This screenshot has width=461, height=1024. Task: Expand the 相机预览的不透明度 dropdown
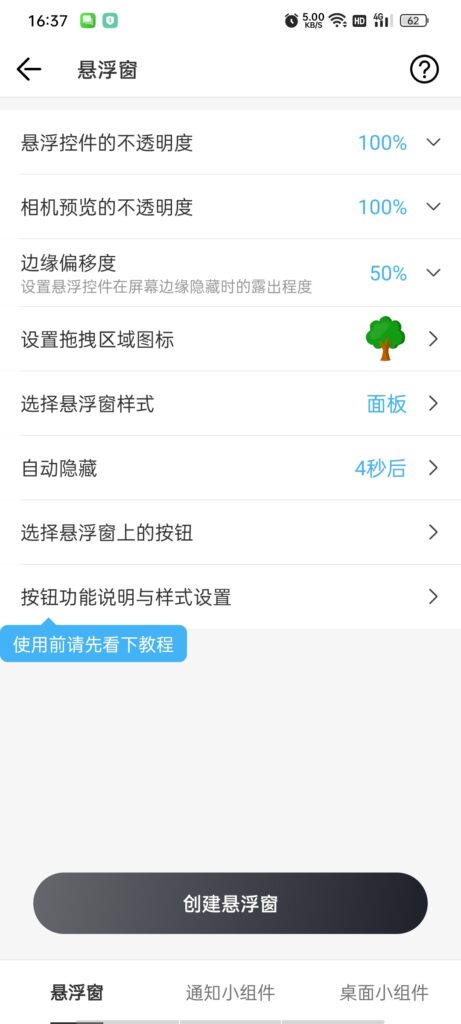[x=230, y=207]
